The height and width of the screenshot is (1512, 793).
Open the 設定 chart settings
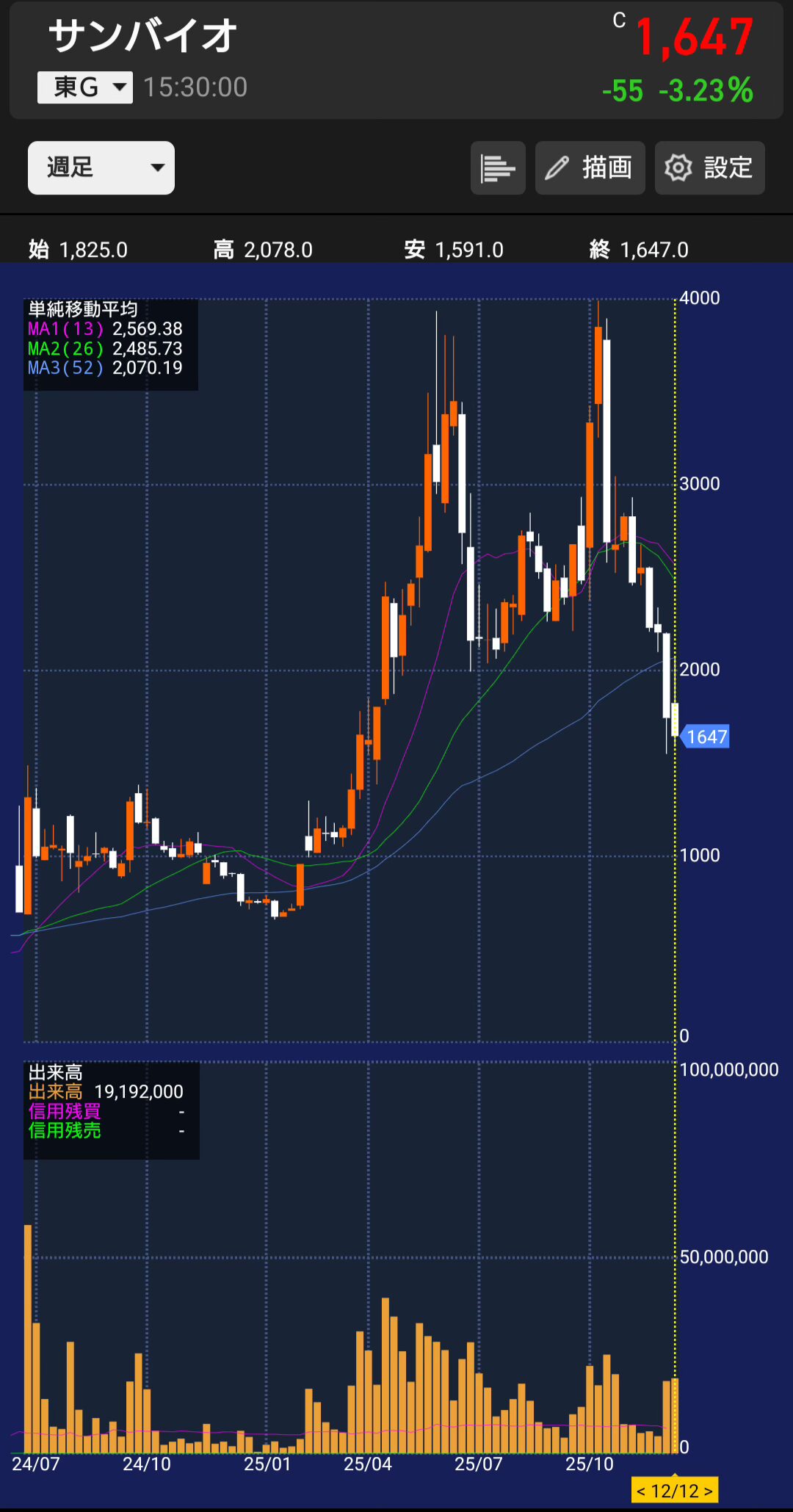click(x=709, y=167)
